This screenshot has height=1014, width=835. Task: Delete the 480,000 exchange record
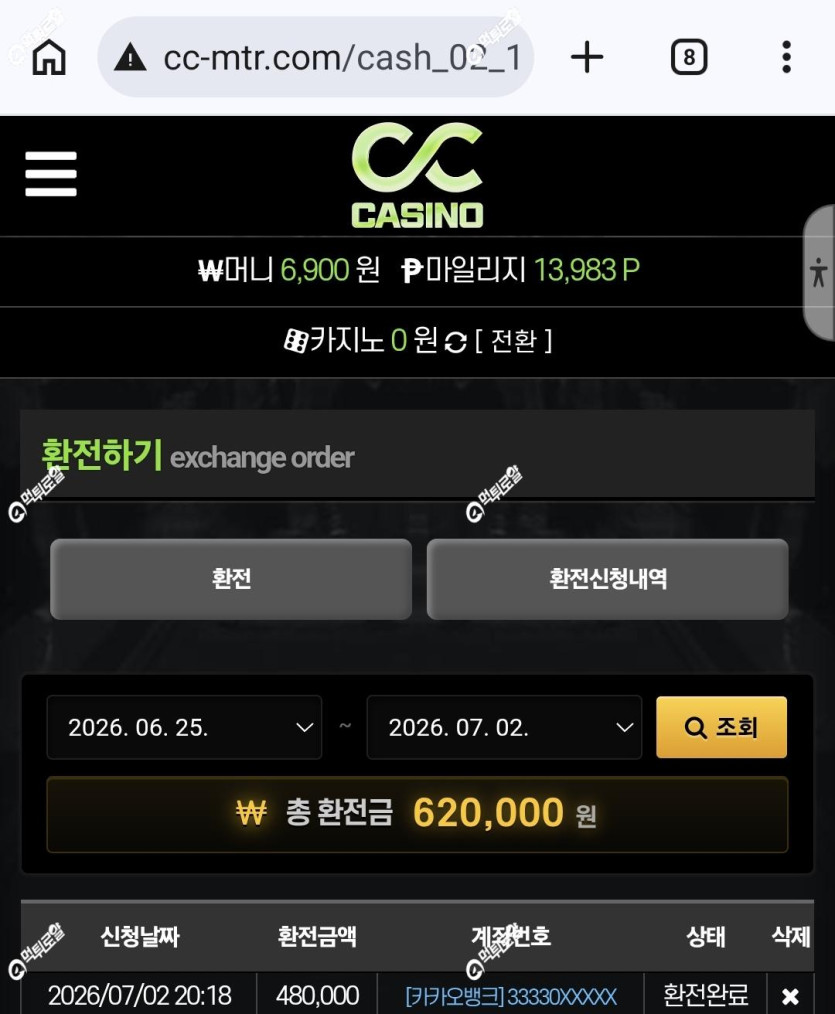tap(790, 996)
